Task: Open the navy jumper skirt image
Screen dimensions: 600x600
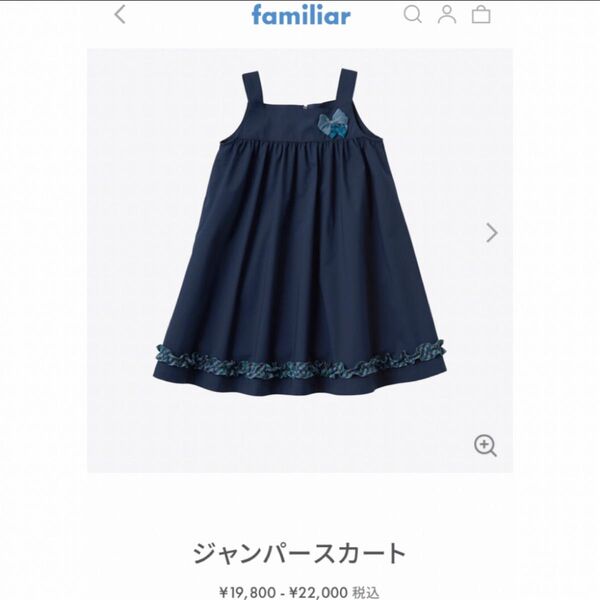Action: click(x=299, y=230)
